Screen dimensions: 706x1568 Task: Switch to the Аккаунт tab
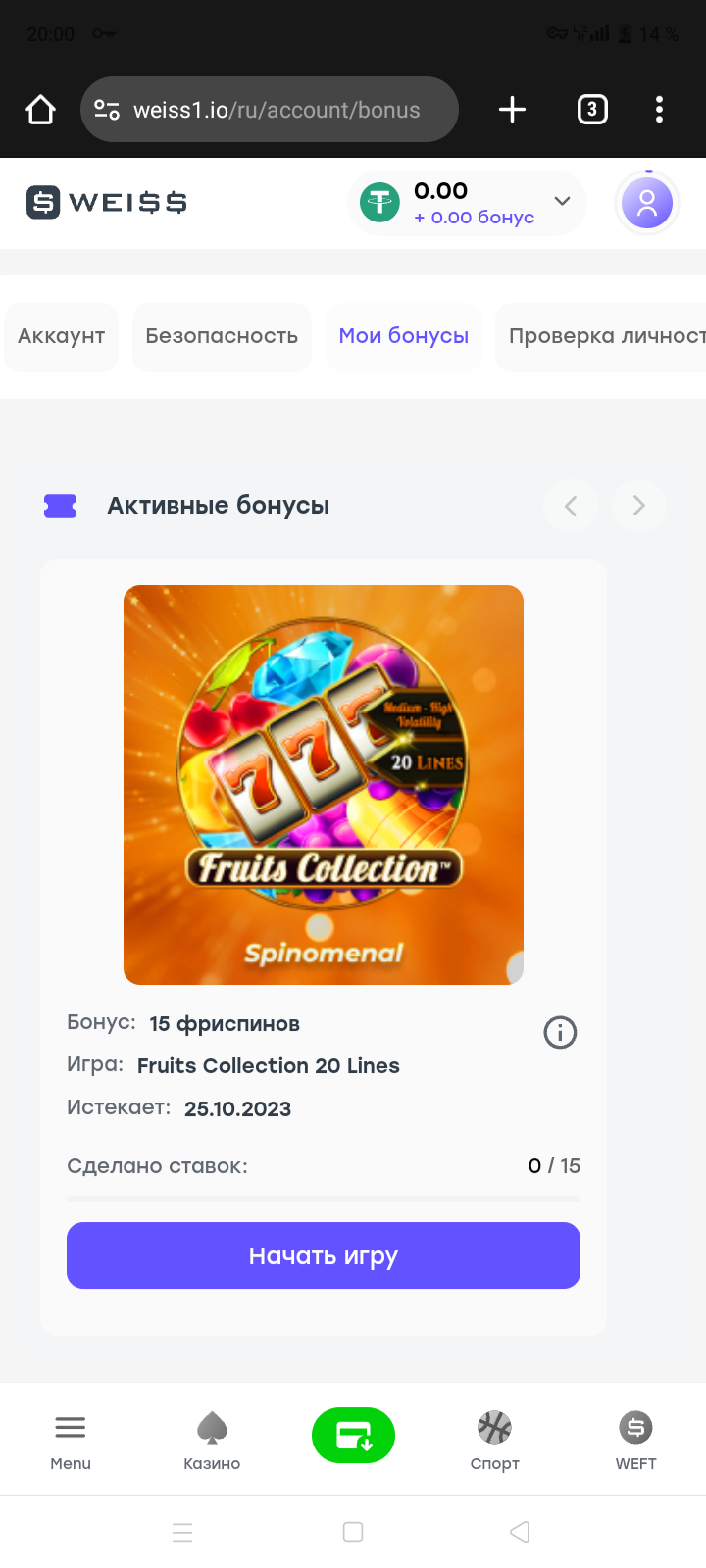pyautogui.click(x=62, y=336)
